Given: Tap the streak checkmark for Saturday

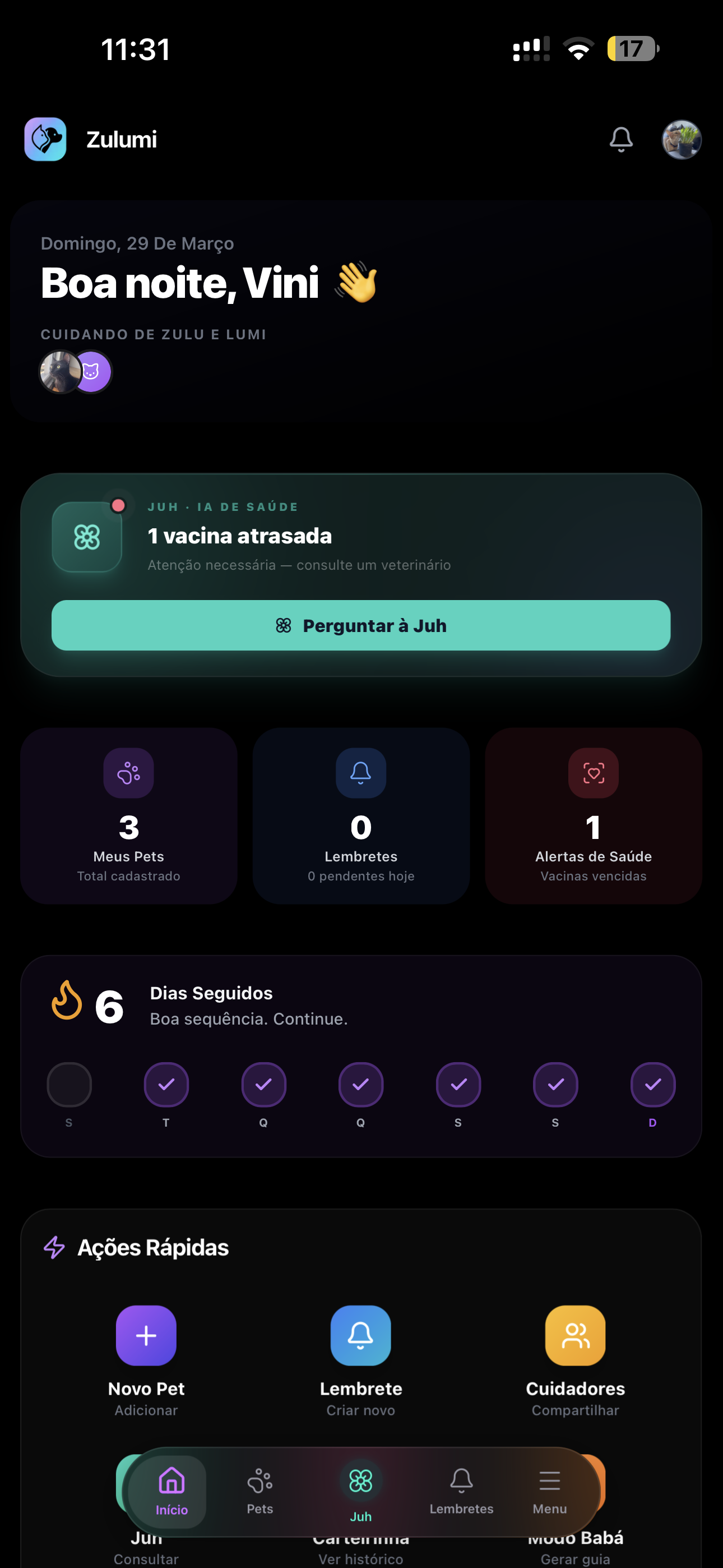Looking at the screenshot, I should pyautogui.click(x=555, y=1084).
